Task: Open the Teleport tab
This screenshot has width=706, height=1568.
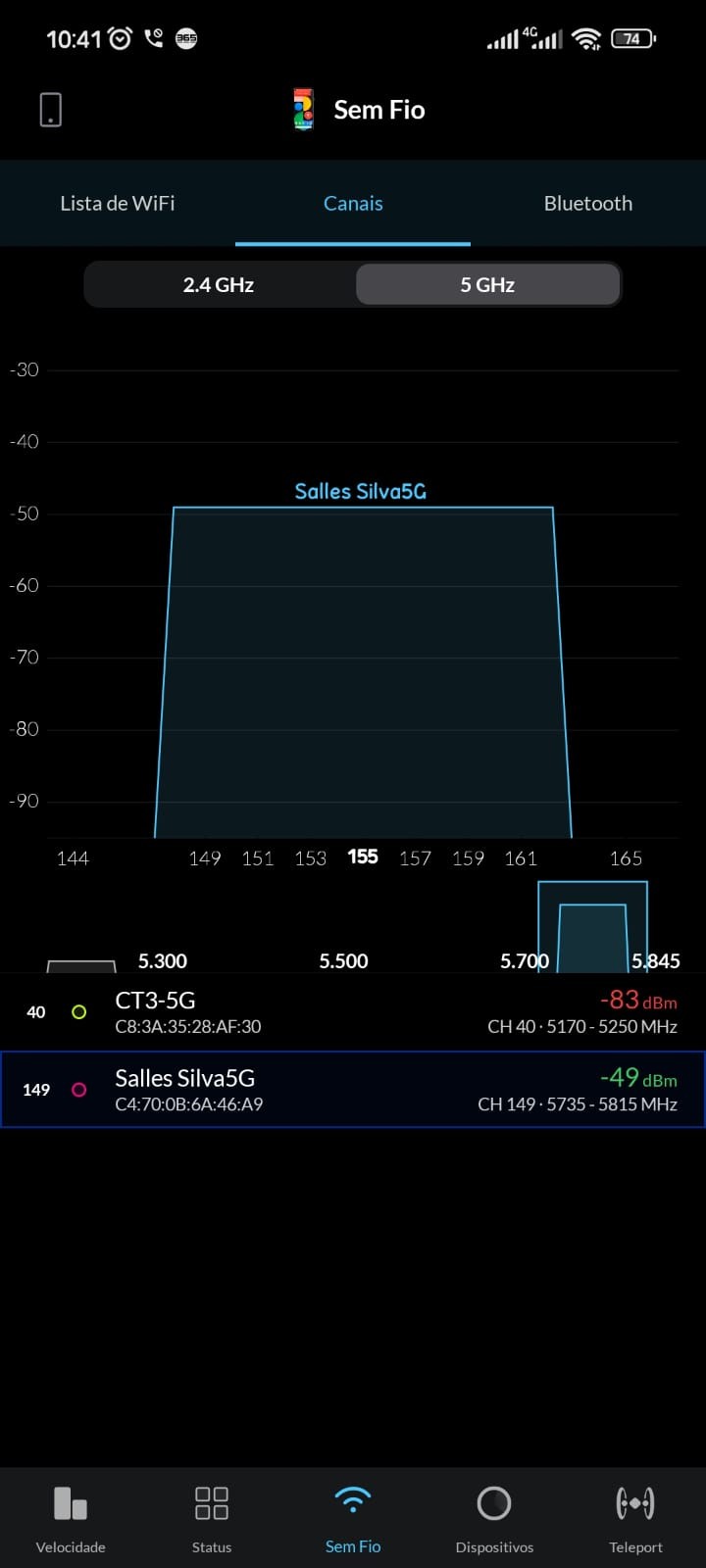Action: [x=635, y=1517]
